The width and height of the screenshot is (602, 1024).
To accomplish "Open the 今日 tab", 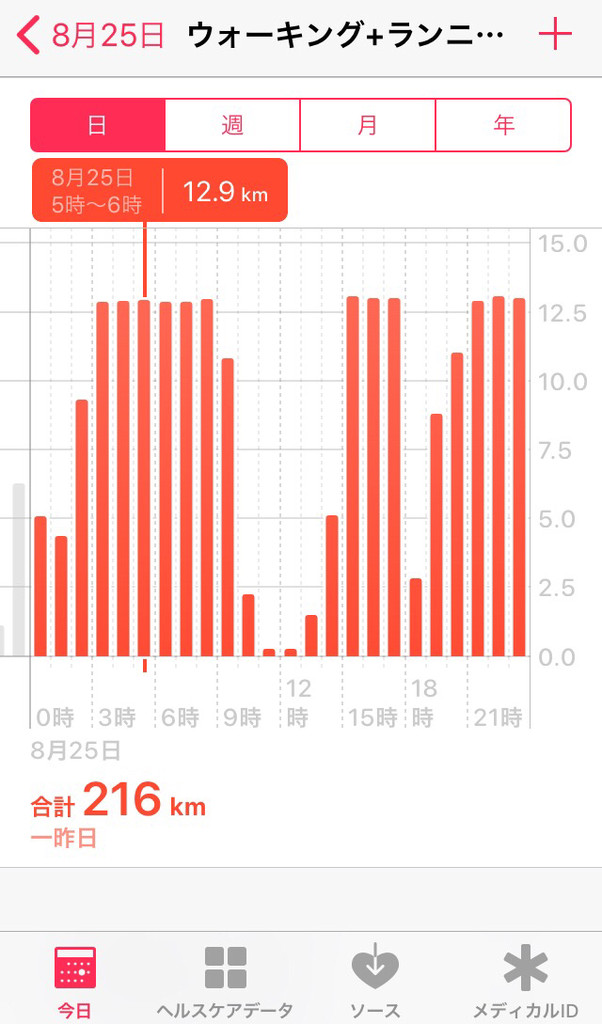I will click(x=75, y=978).
